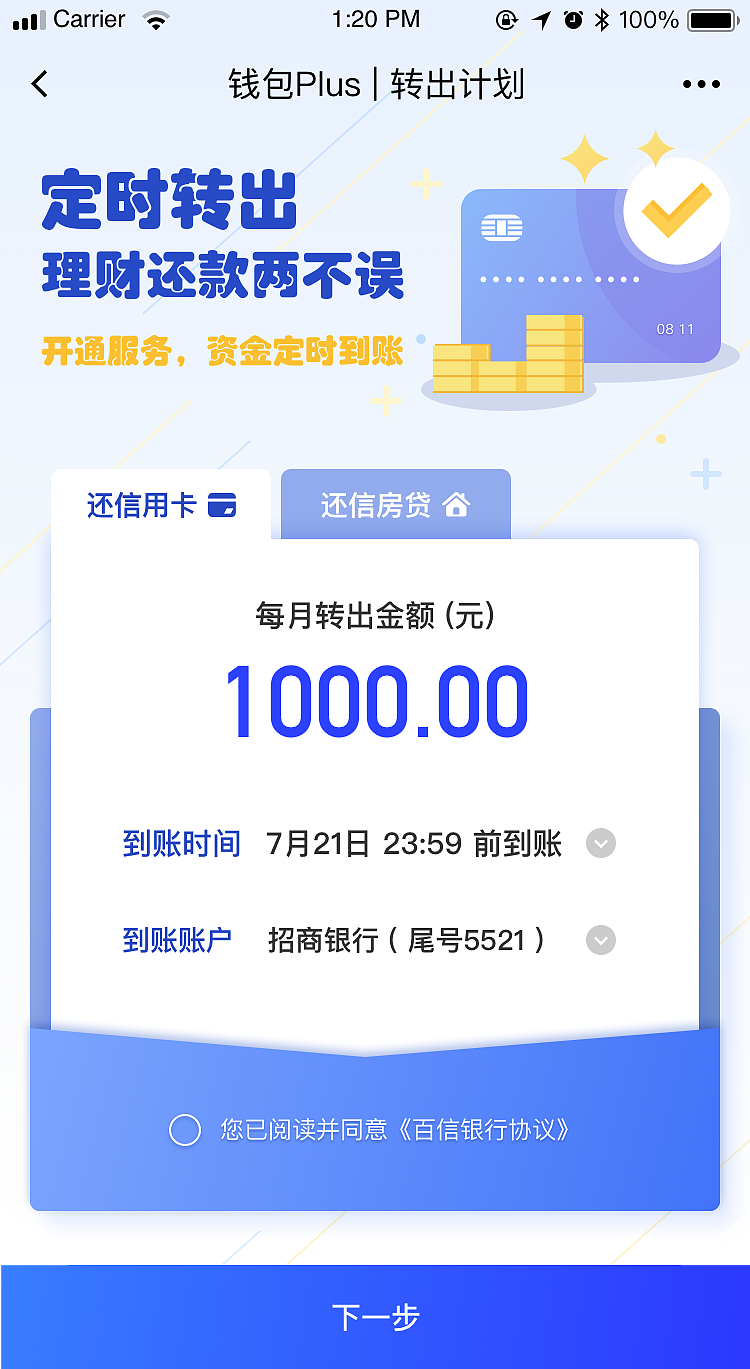Click the alarm clock status bar icon

pos(572,18)
